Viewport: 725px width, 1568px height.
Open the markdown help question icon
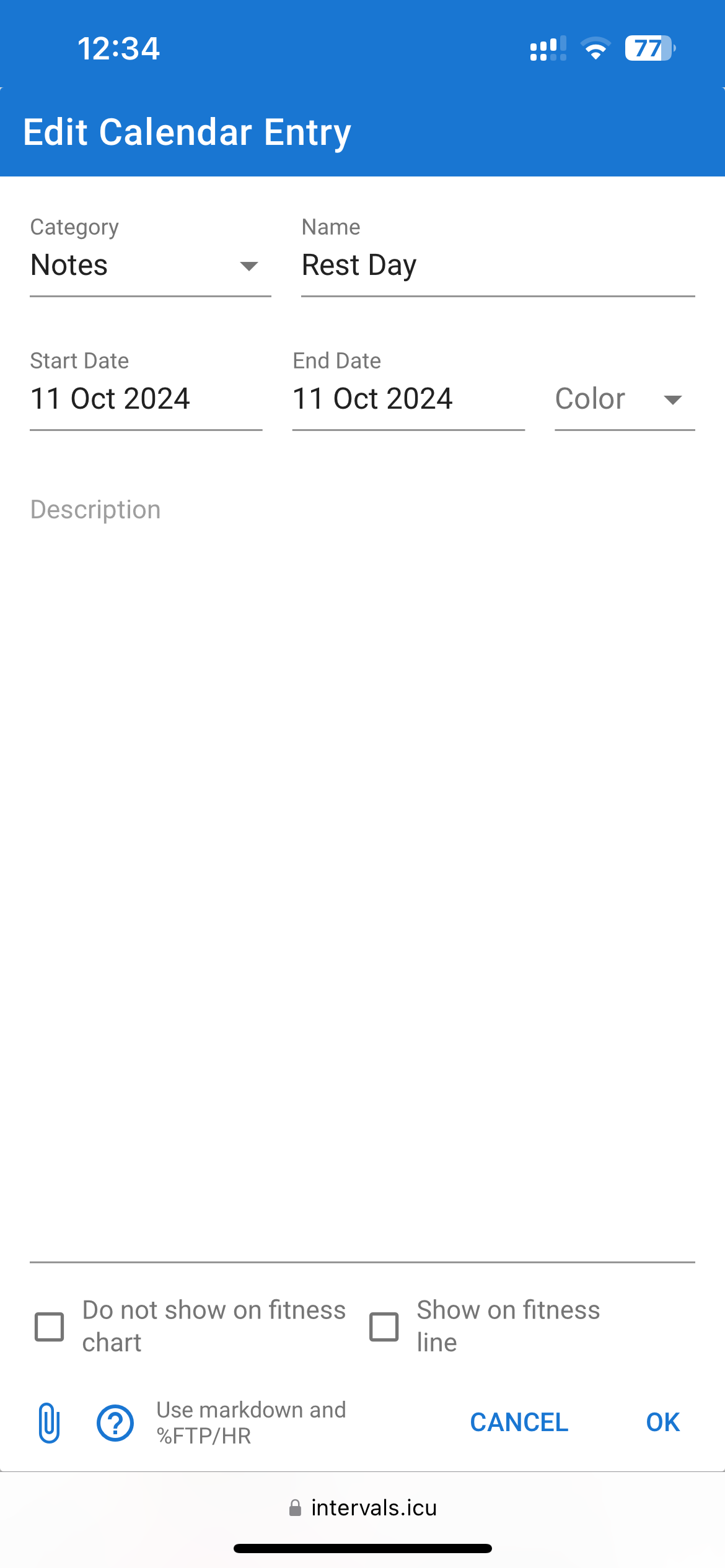pyautogui.click(x=115, y=1422)
